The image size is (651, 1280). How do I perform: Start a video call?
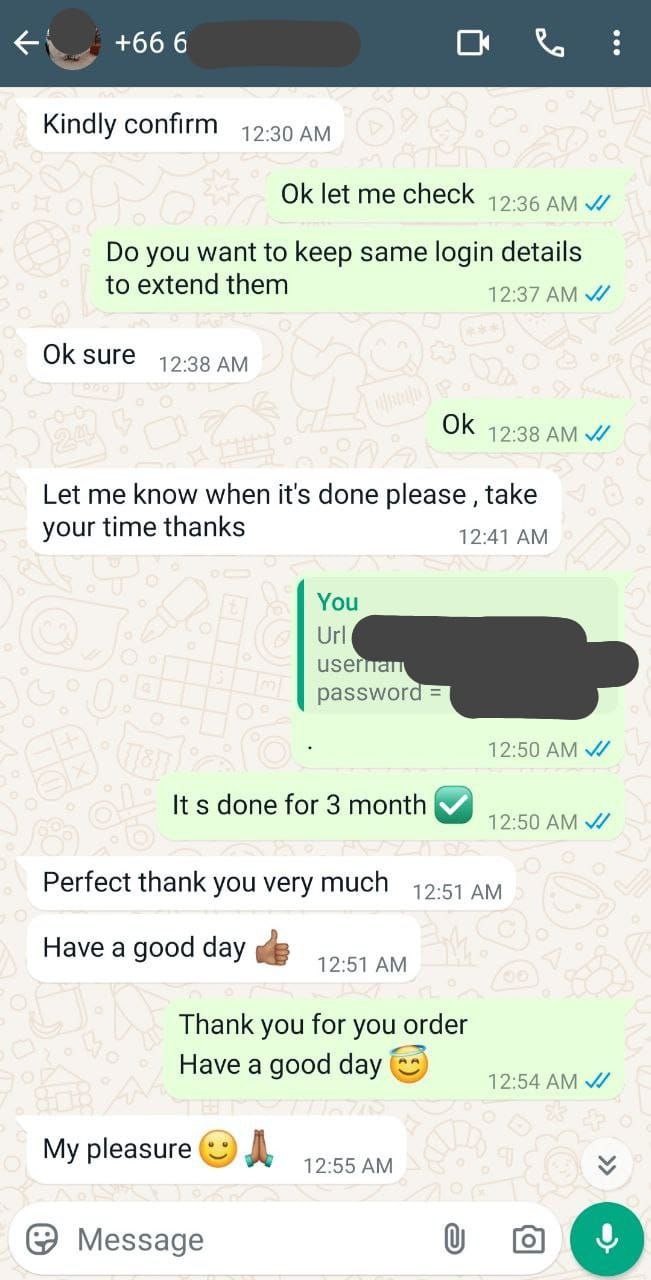click(473, 43)
